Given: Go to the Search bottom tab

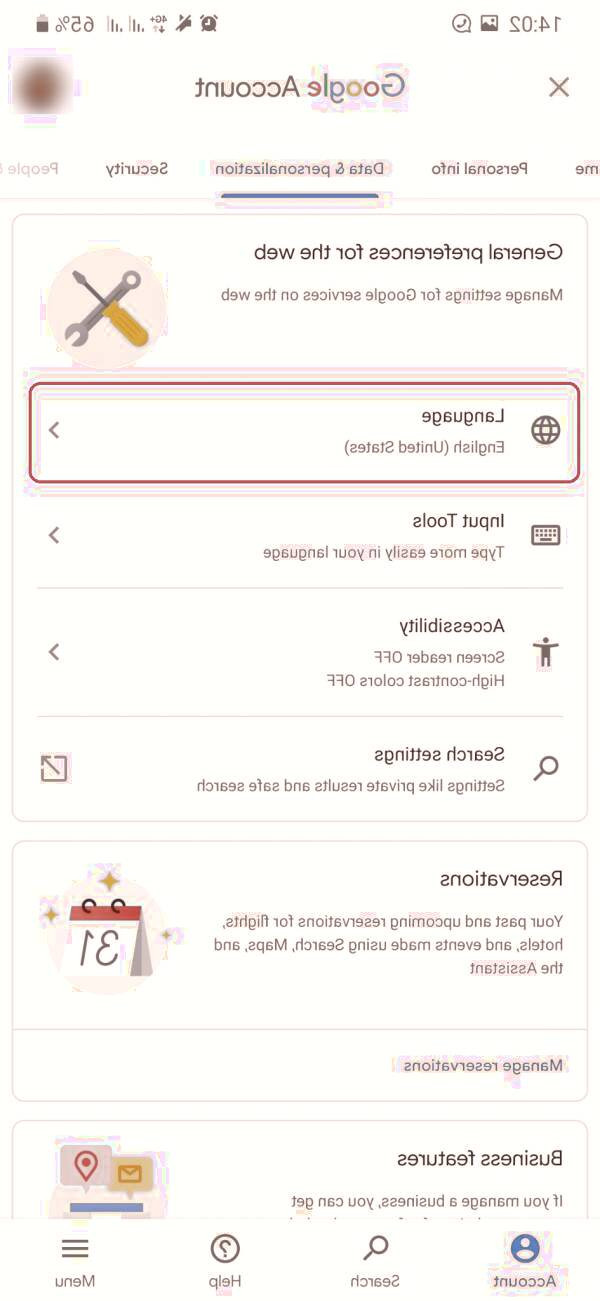Looking at the screenshot, I should [375, 1260].
